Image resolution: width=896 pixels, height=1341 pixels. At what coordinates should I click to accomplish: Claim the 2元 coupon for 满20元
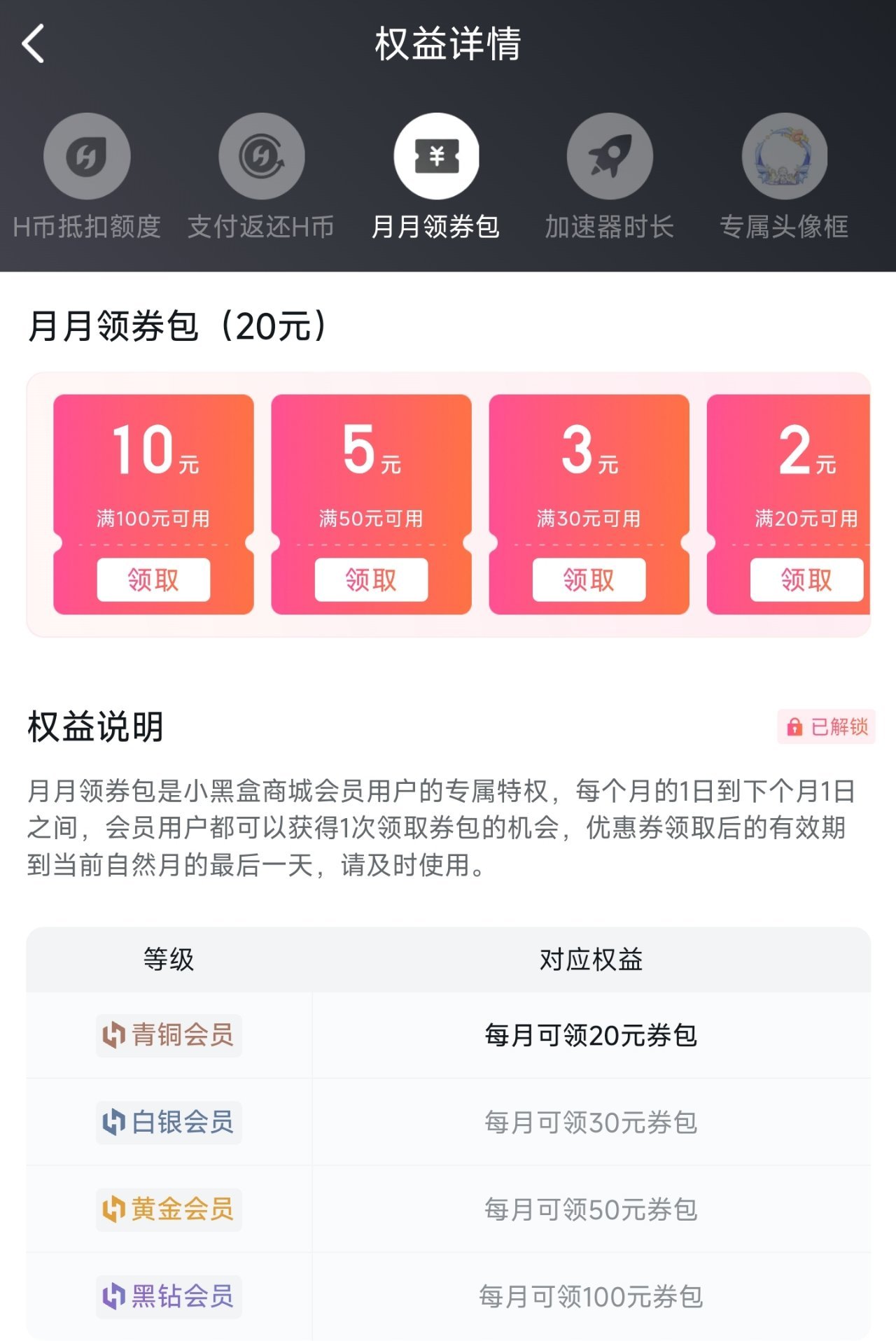tap(806, 580)
